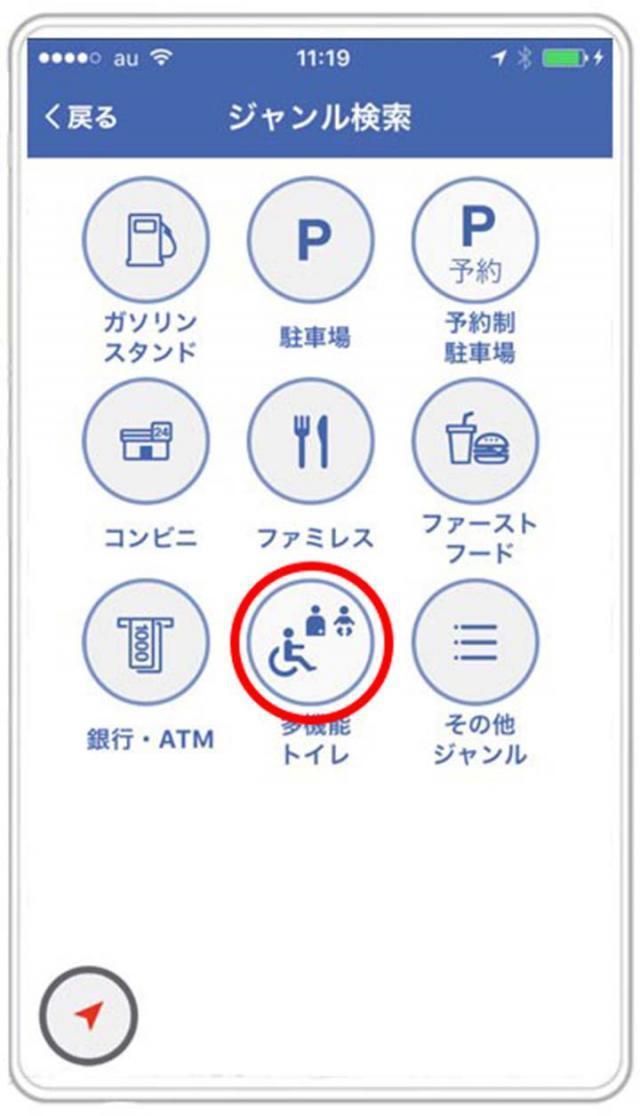Tap the red current-location arrow button
This screenshot has height=1116, width=640.
click(x=89, y=1017)
